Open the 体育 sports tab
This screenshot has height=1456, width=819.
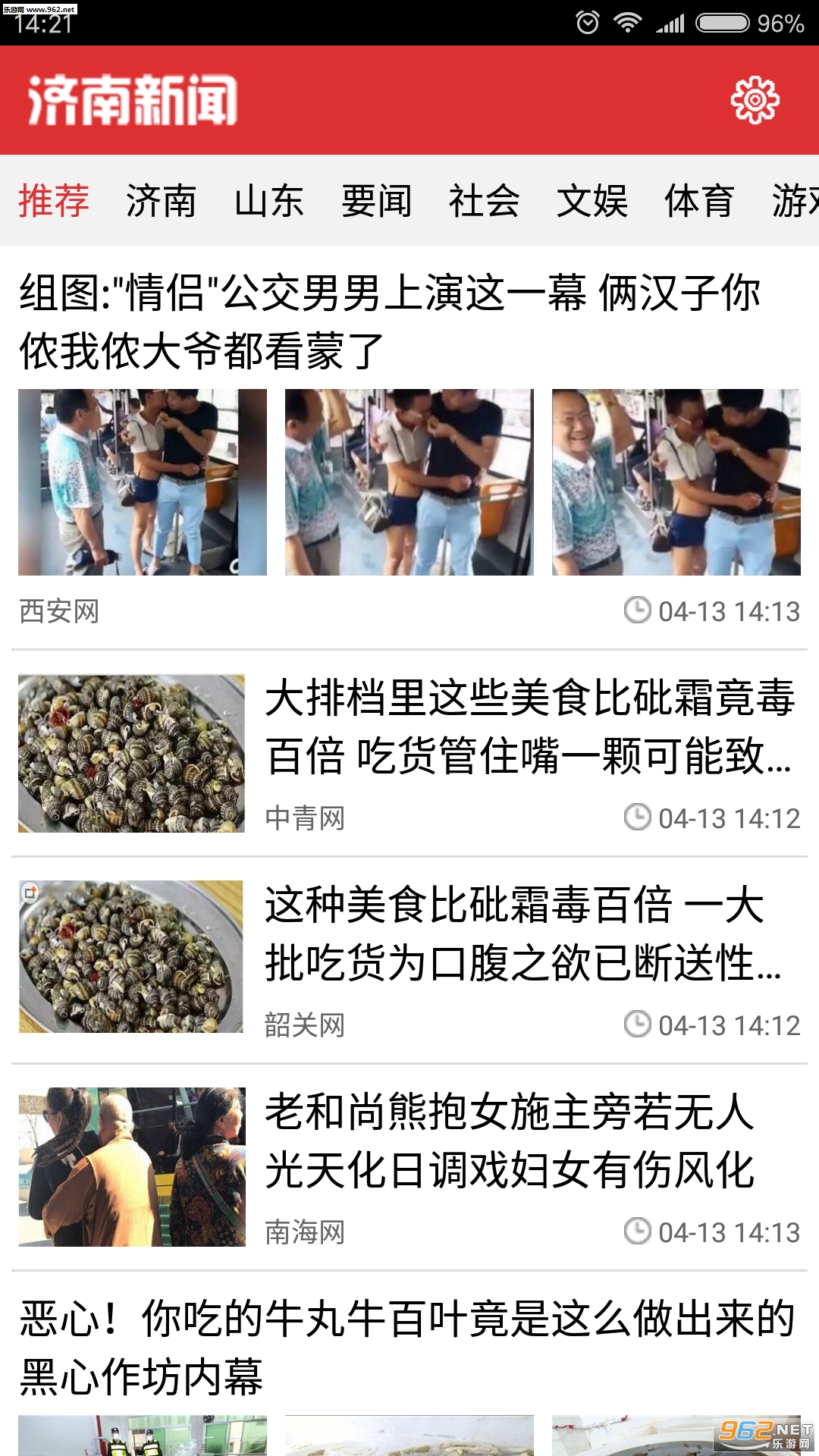[x=699, y=201]
